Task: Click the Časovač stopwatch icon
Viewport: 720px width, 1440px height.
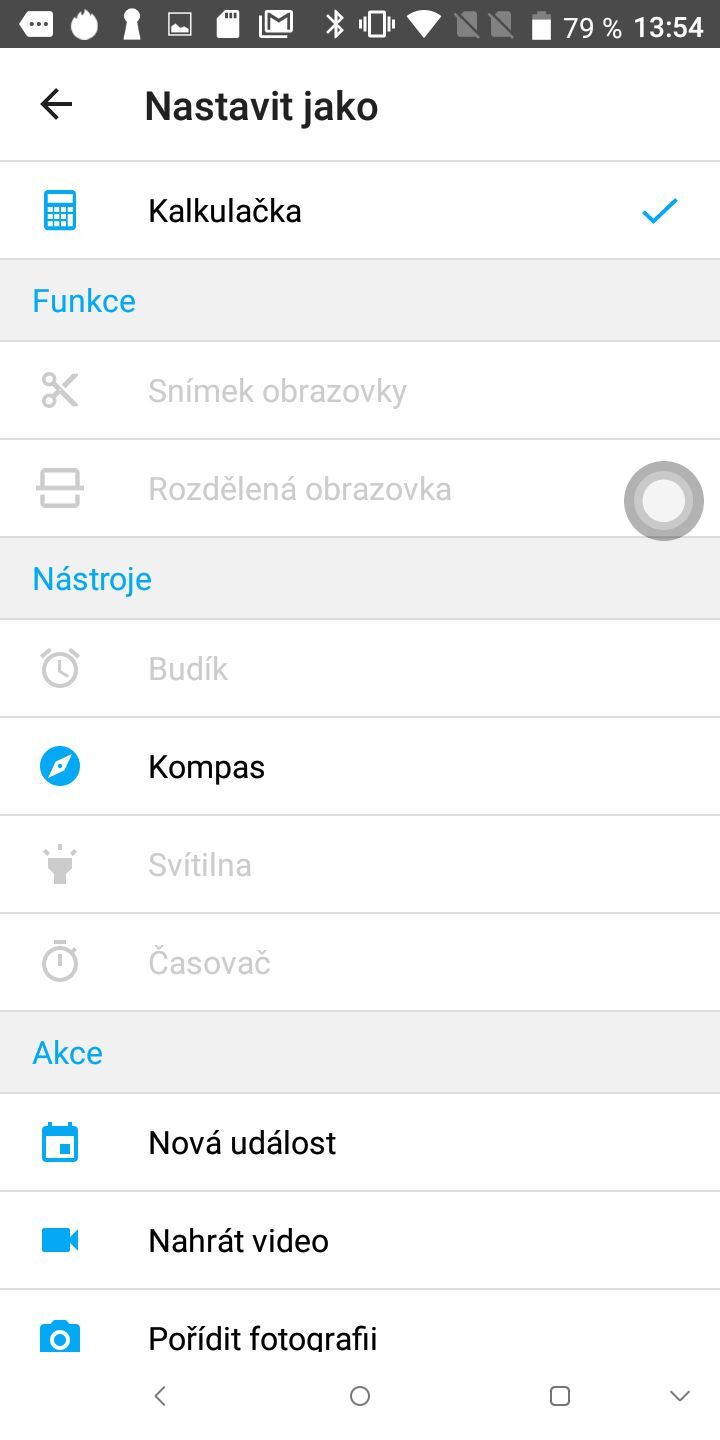Action: point(59,962)
